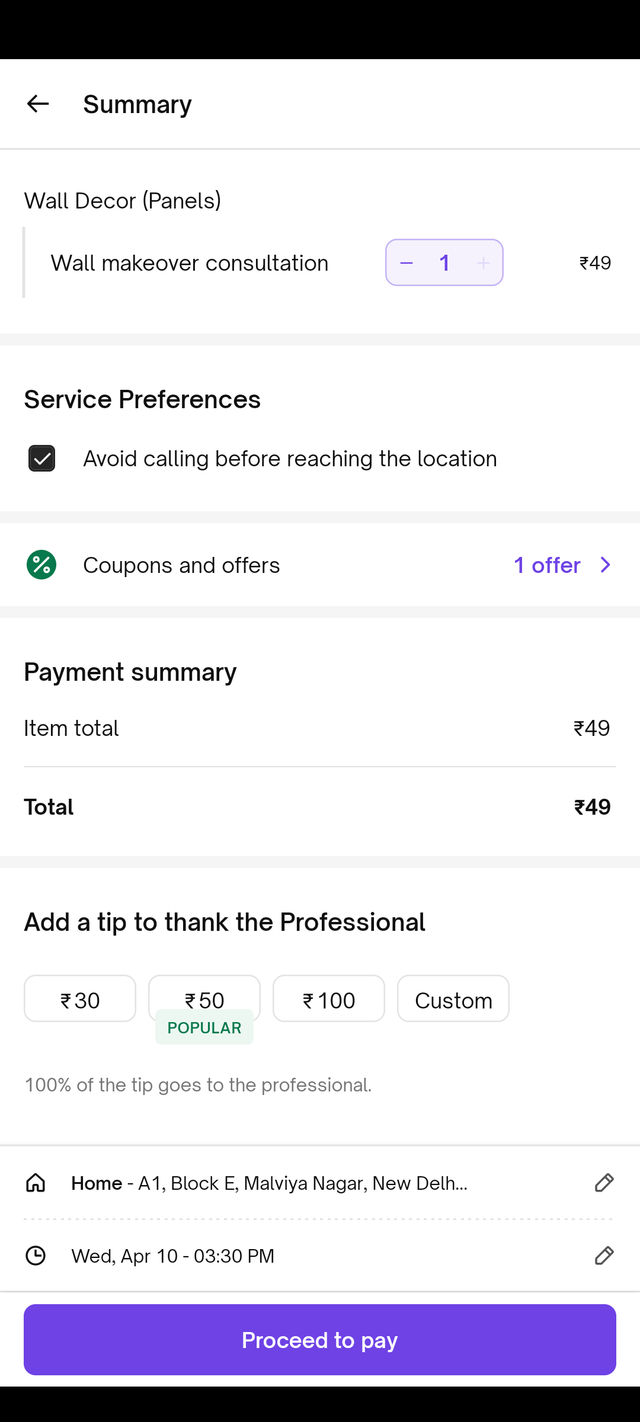Go back from the Summary screen
The image size is (640, 1422).
[x=38, y=104]
